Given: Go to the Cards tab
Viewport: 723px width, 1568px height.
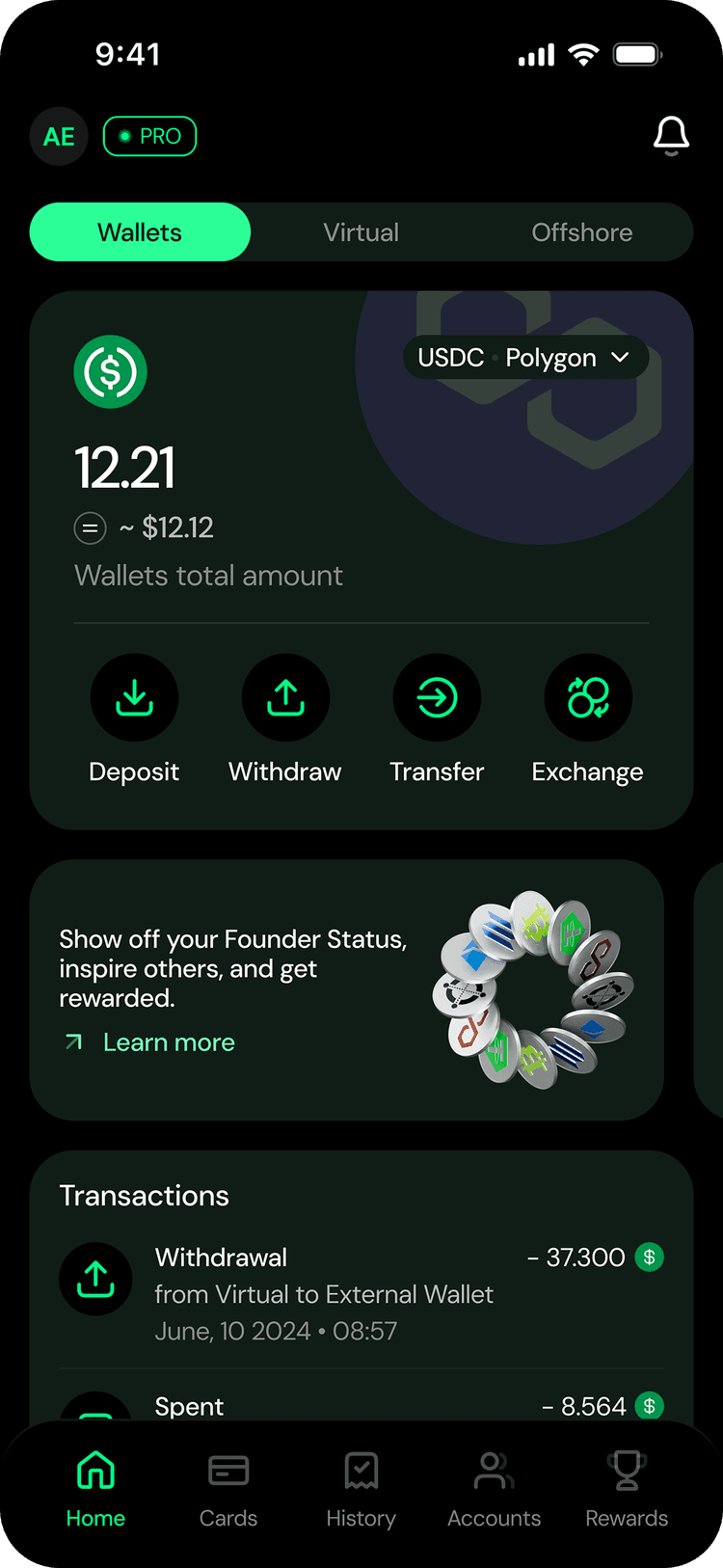Looking at the screenshot, I should [228, 1490].
